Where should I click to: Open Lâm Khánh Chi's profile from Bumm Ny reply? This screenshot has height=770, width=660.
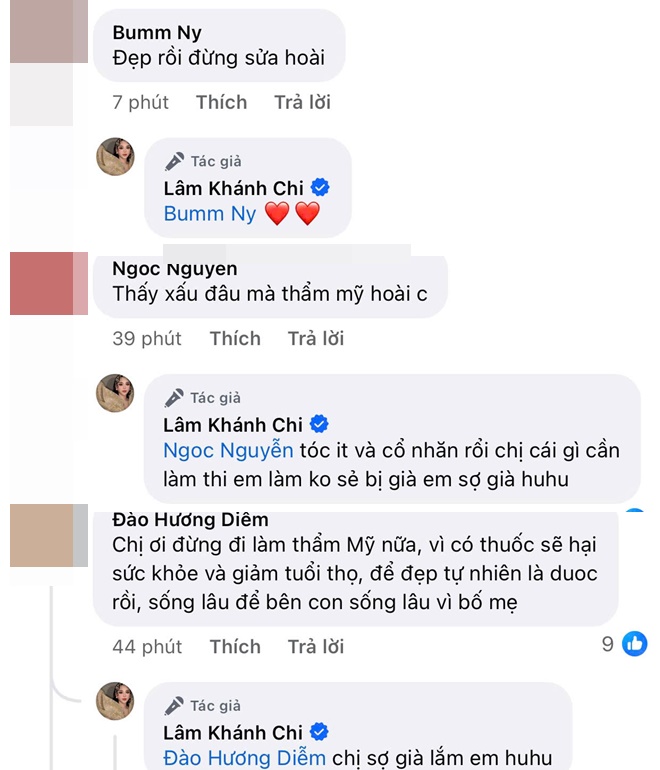point(235,187)
